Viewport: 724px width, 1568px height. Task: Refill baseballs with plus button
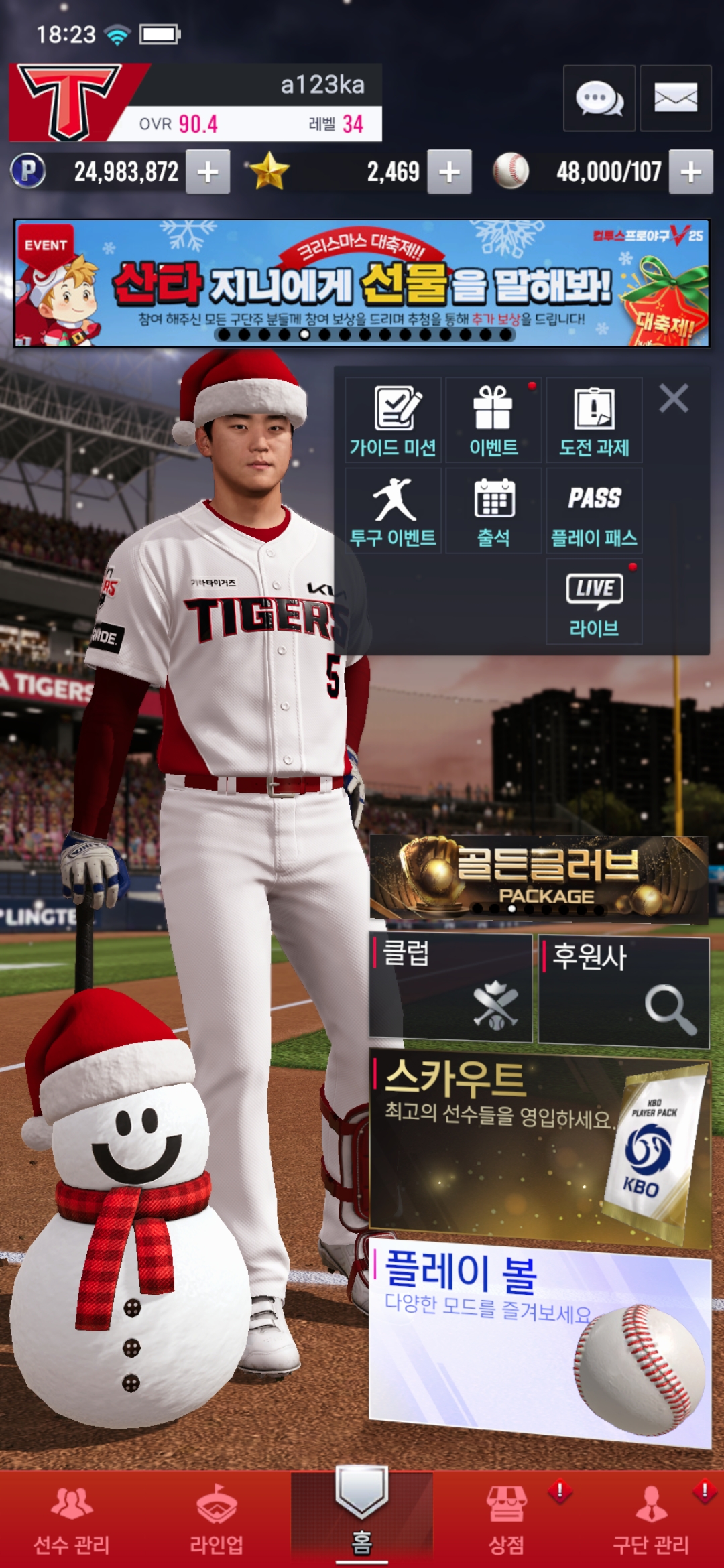click(x=690, y=172)
